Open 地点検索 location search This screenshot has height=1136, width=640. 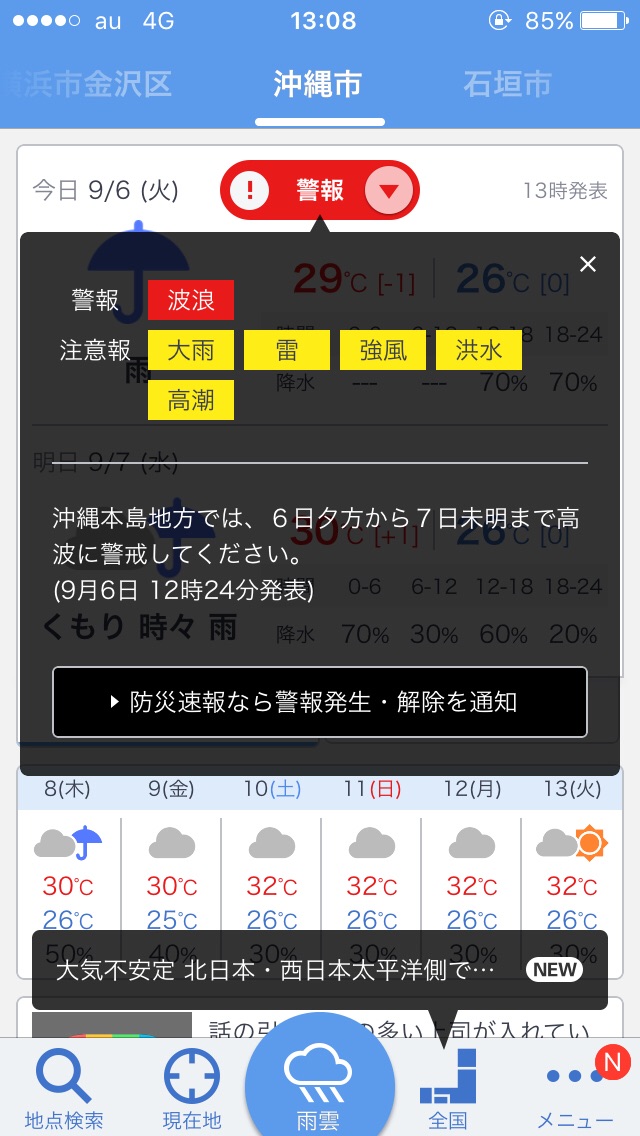pos(64,1087)
